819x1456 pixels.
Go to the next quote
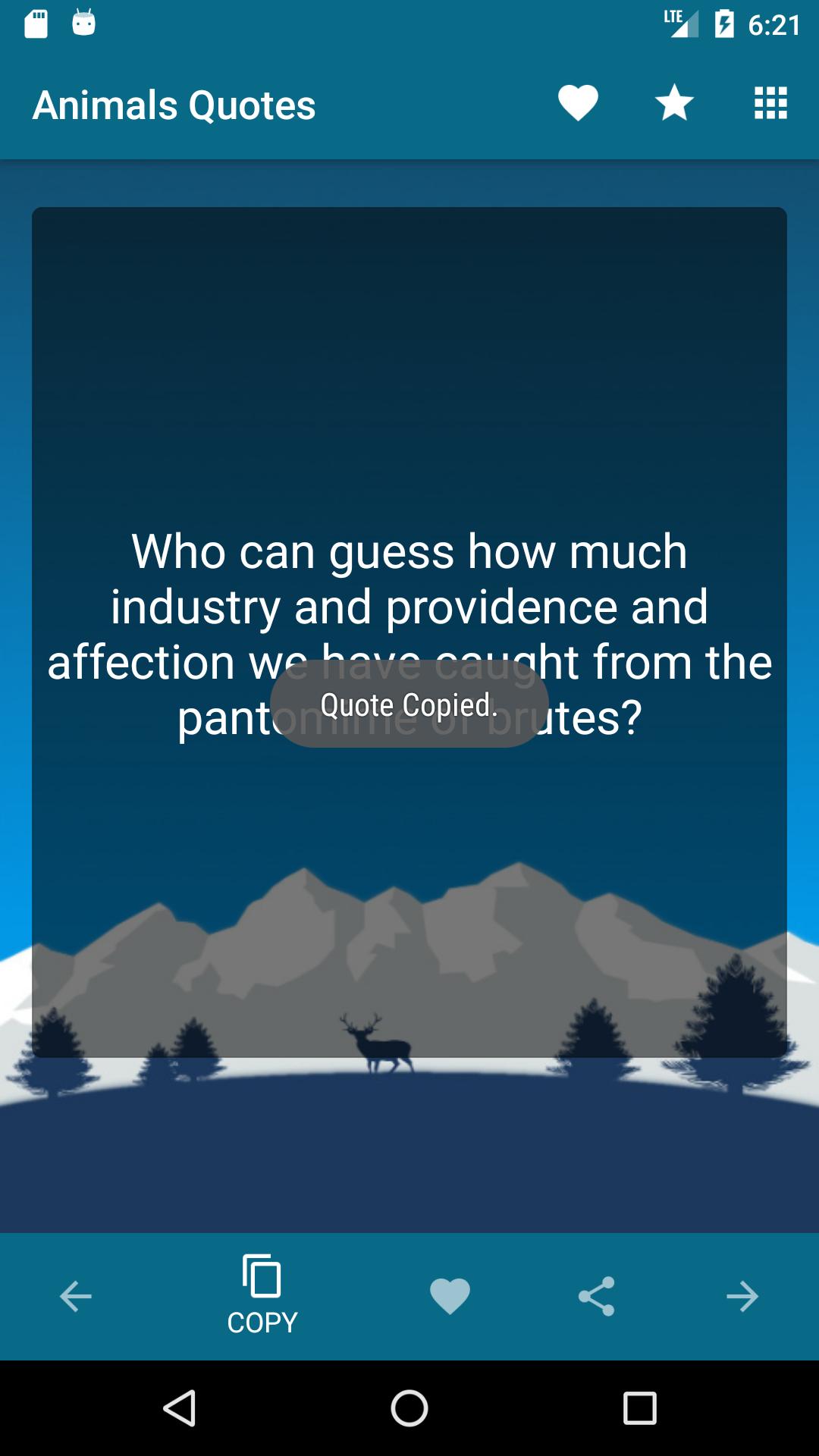coord(742,1297)
